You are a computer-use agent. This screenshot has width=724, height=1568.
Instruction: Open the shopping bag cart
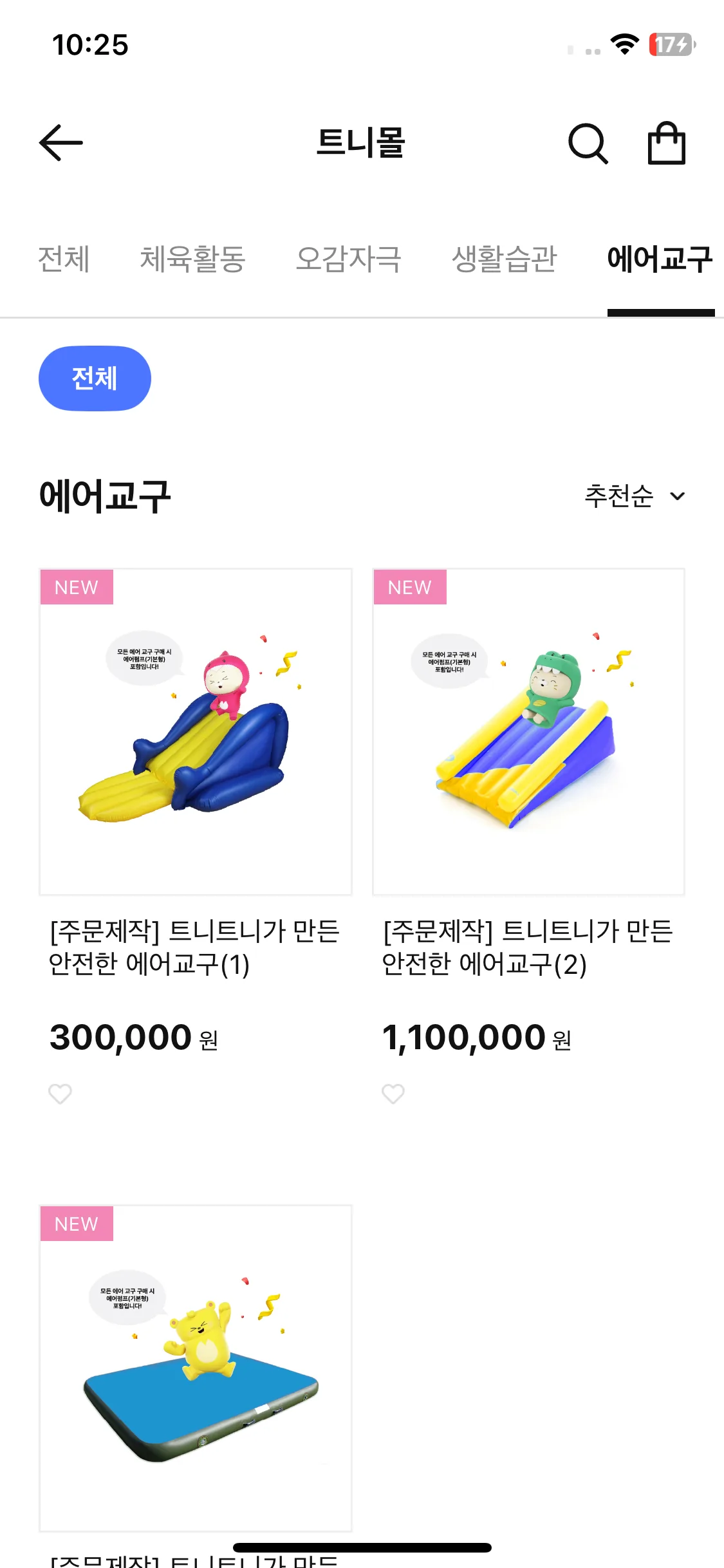point(666,144)
